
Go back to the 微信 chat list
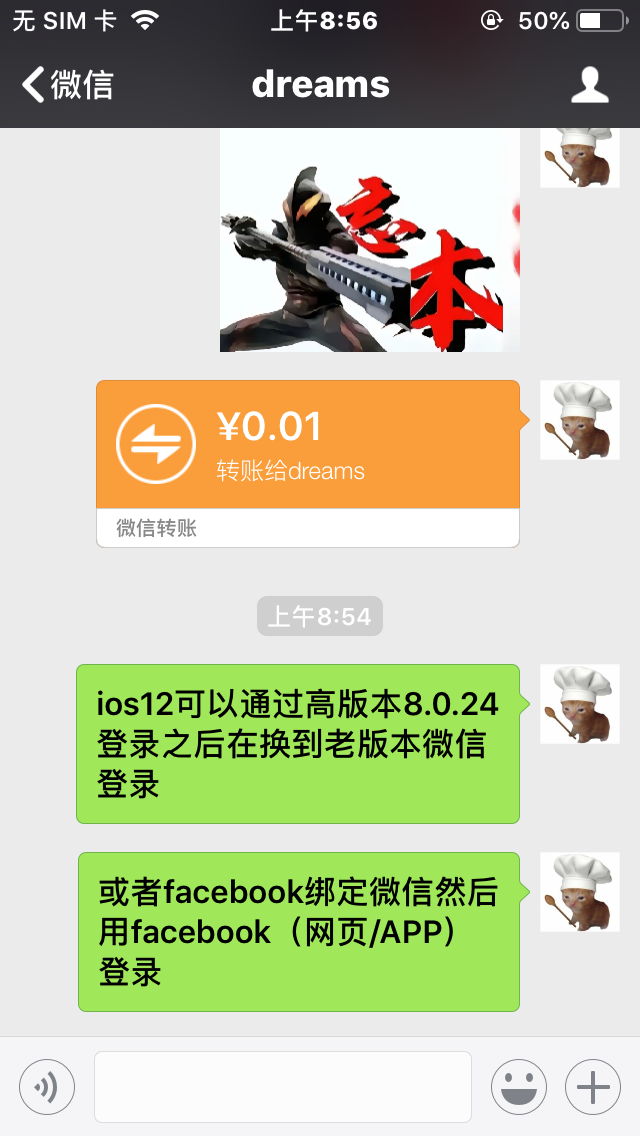[68, 85]
